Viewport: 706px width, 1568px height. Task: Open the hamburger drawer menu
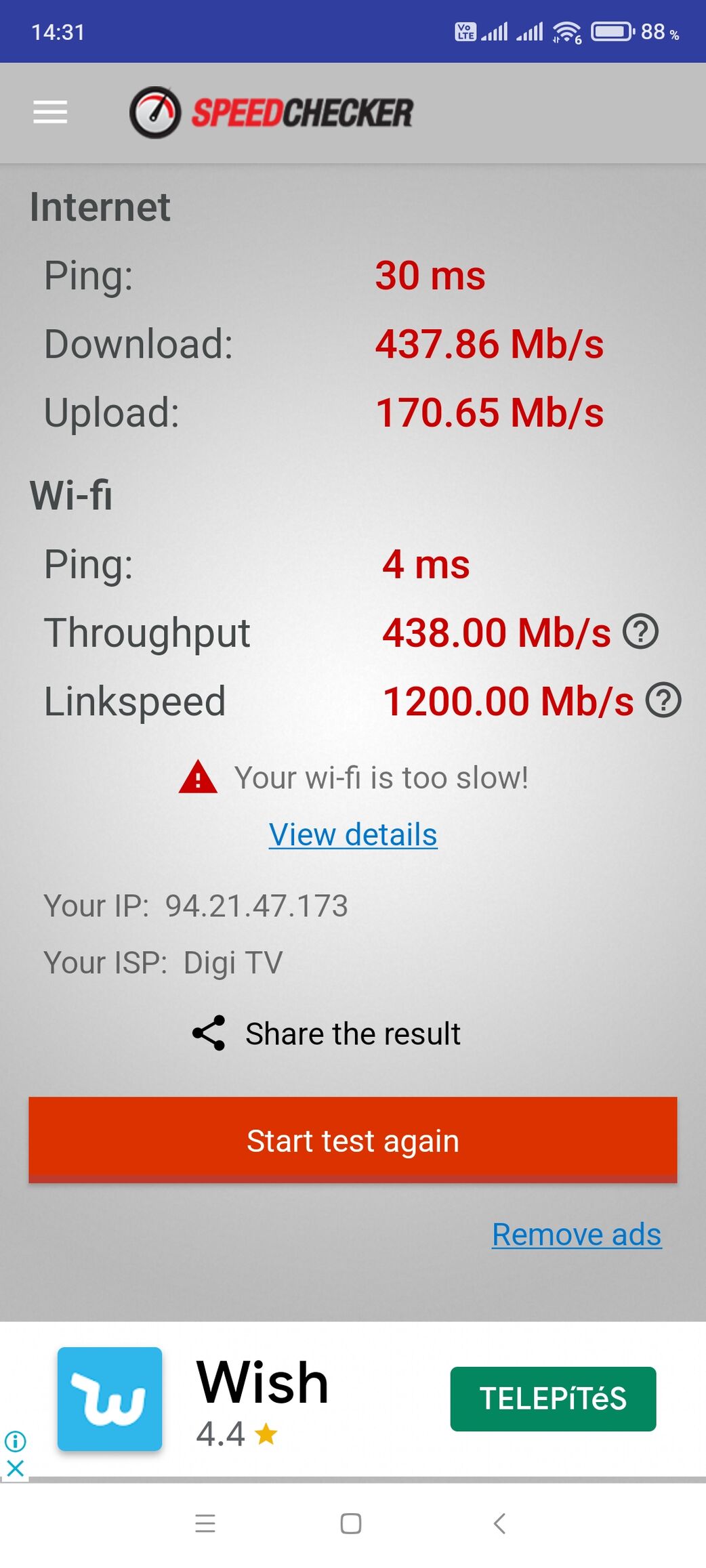pyautogui.click(x=50, y=112)
